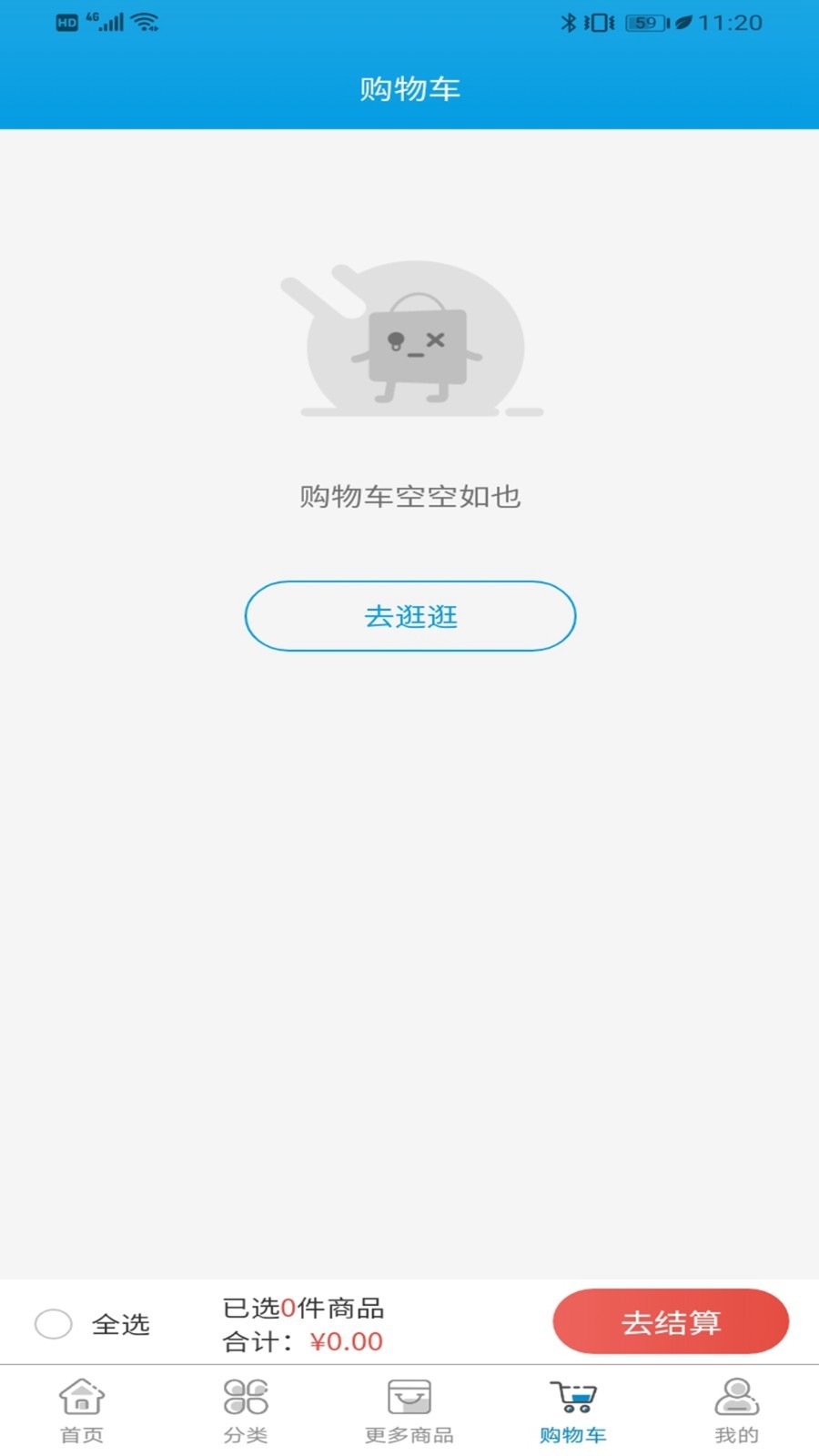Tap the 全选 label to select all items
The width and height of the screenshot is (819, 1456).
click(x=127, y=1324)
